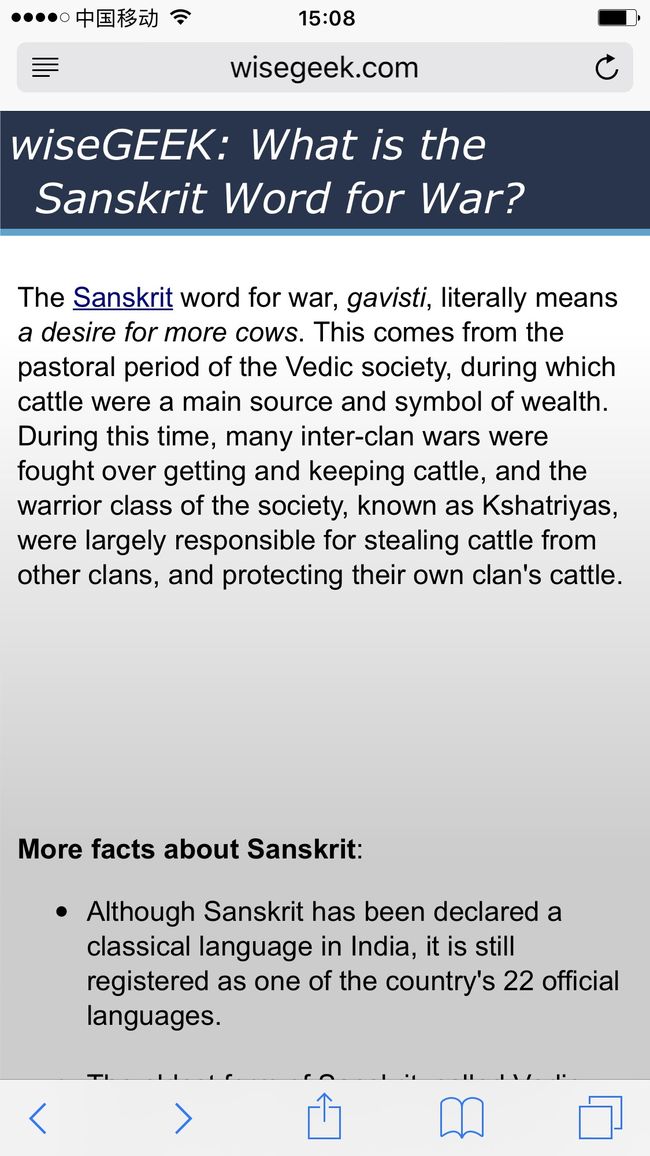Open the bookmarks
The image size is (650, 1156).
click(x=462, y=1118)
